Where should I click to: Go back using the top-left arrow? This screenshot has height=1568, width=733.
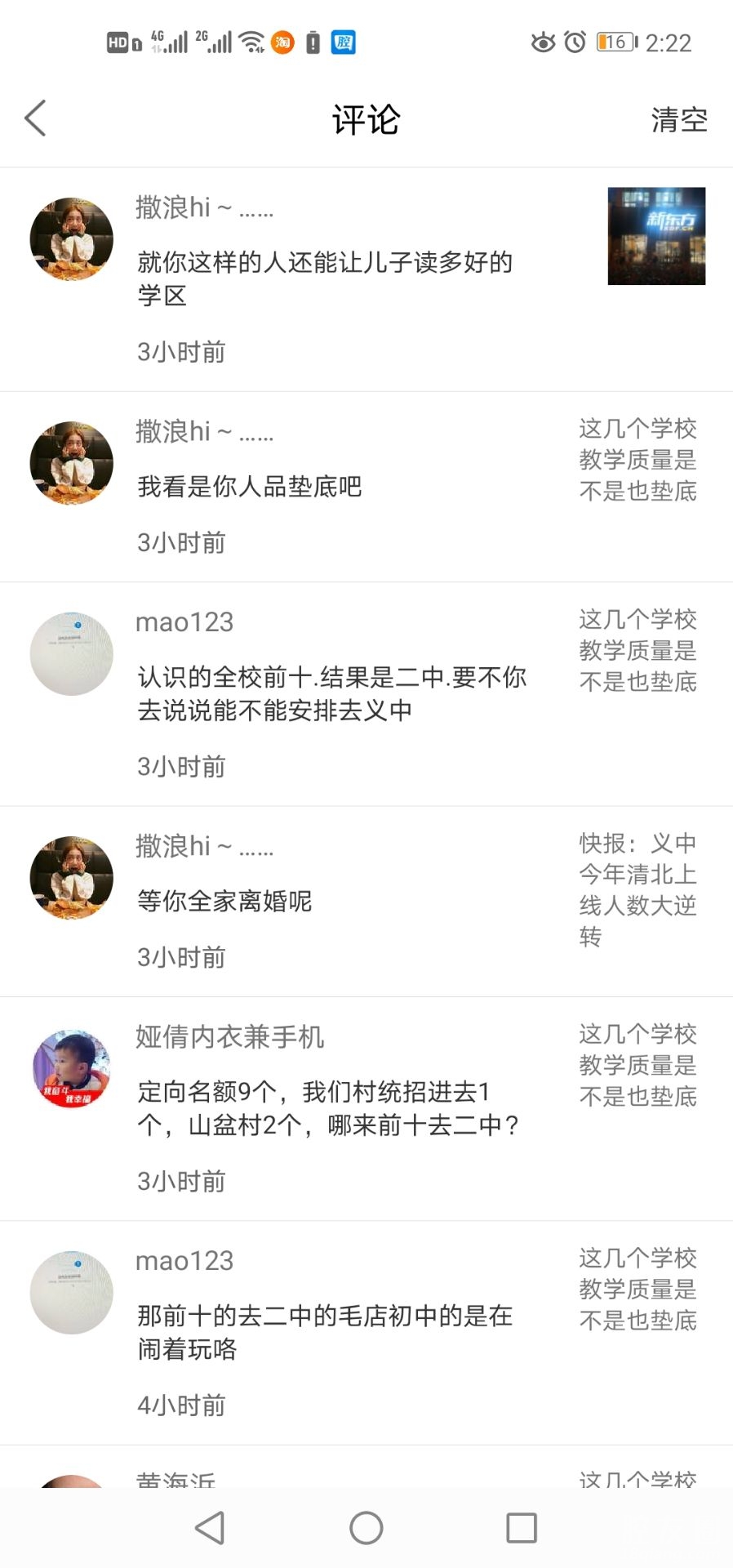point(36,119)
